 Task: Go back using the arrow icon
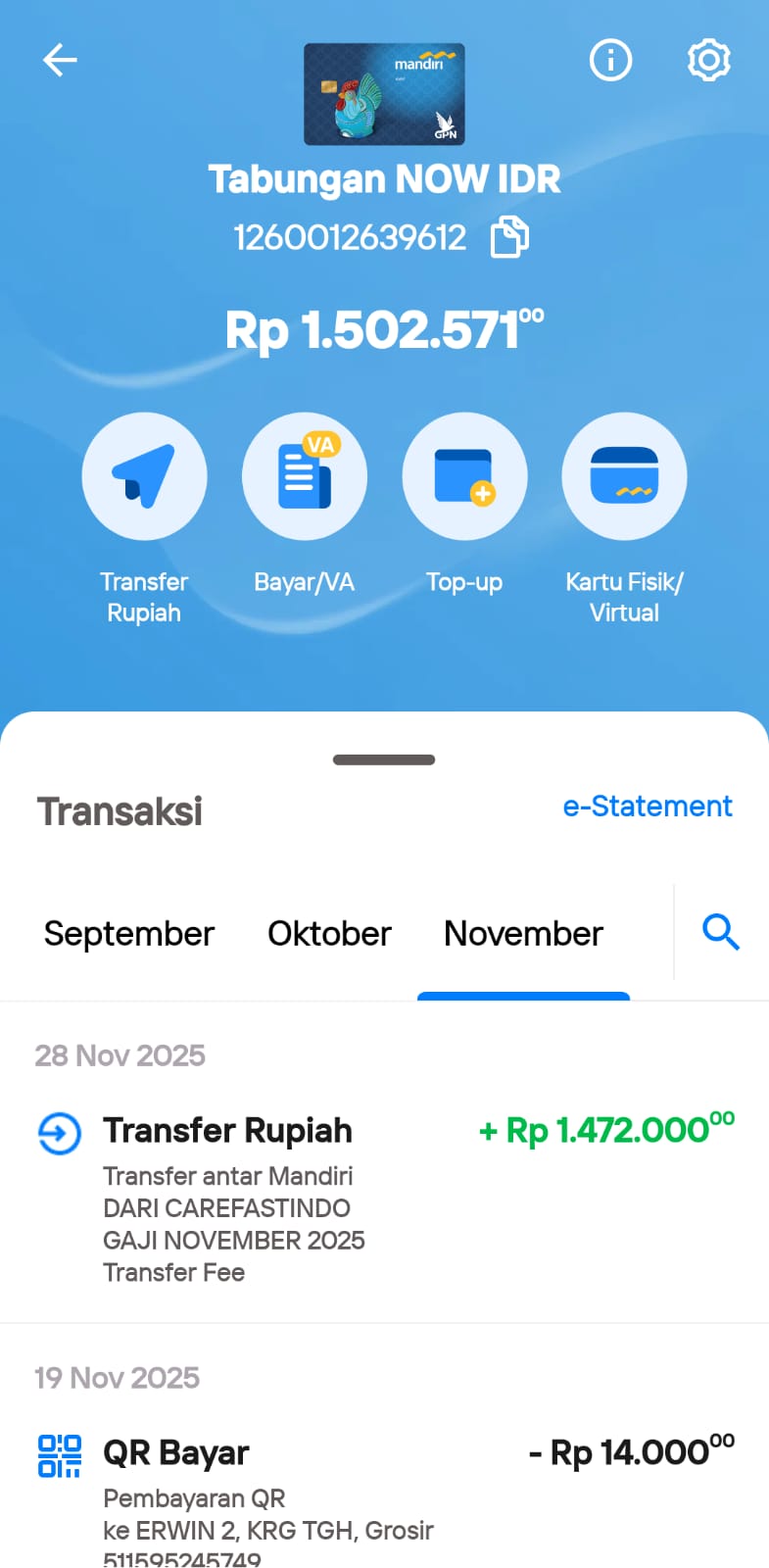[x=60, y=61]
